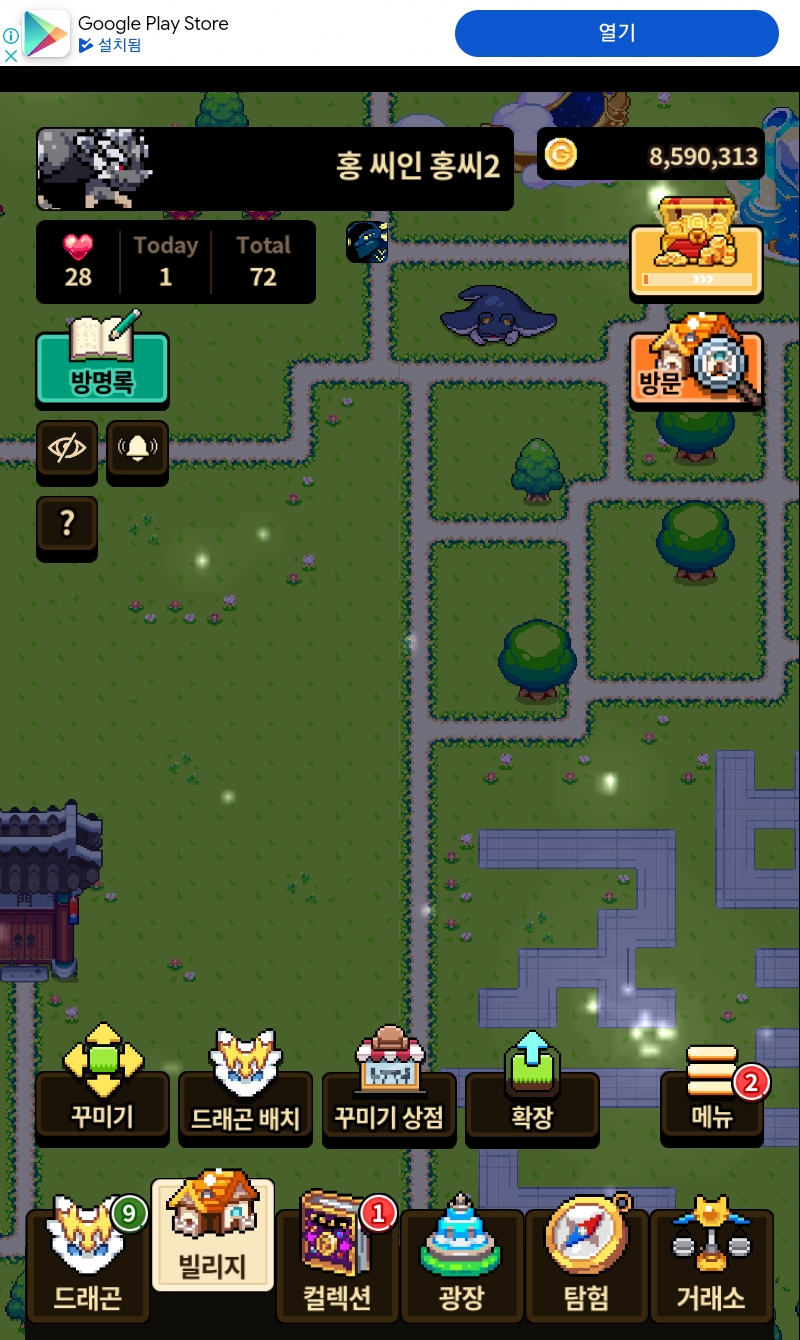Image resolution: width=800 pixels, height=1340 pixels.
Task: Switch to the 거래소 tab
Action: pyautogui.click(x=711, y=1265)
